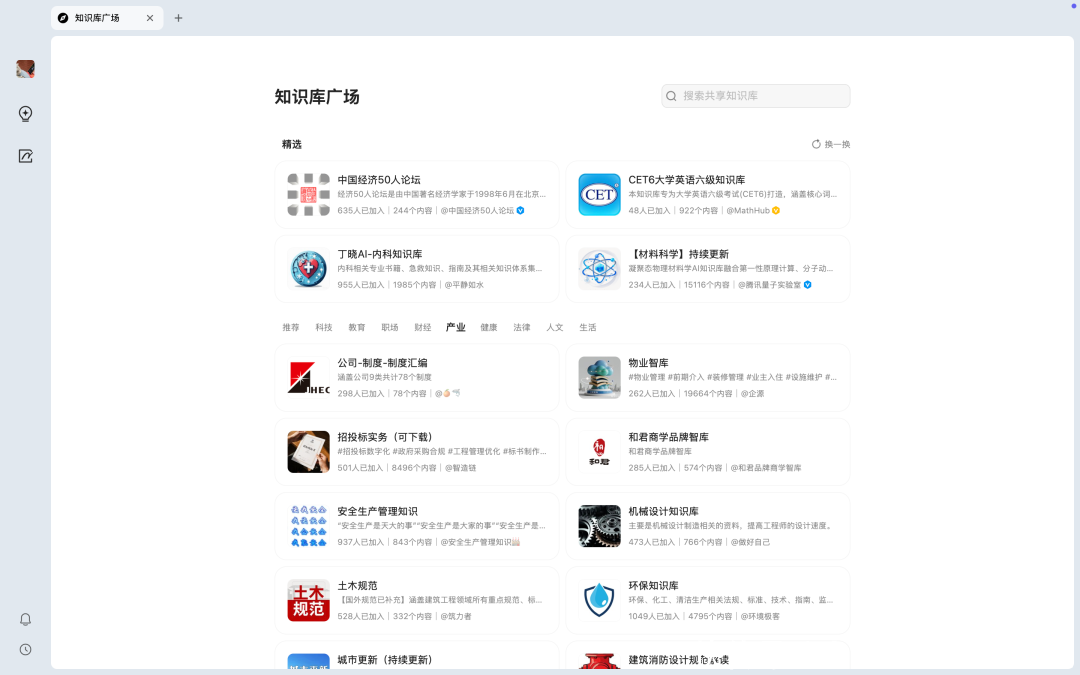This screenshot has height=675, width=1080.
Task: Open the 环保知识库 card
Action: (x=708, y=600)
